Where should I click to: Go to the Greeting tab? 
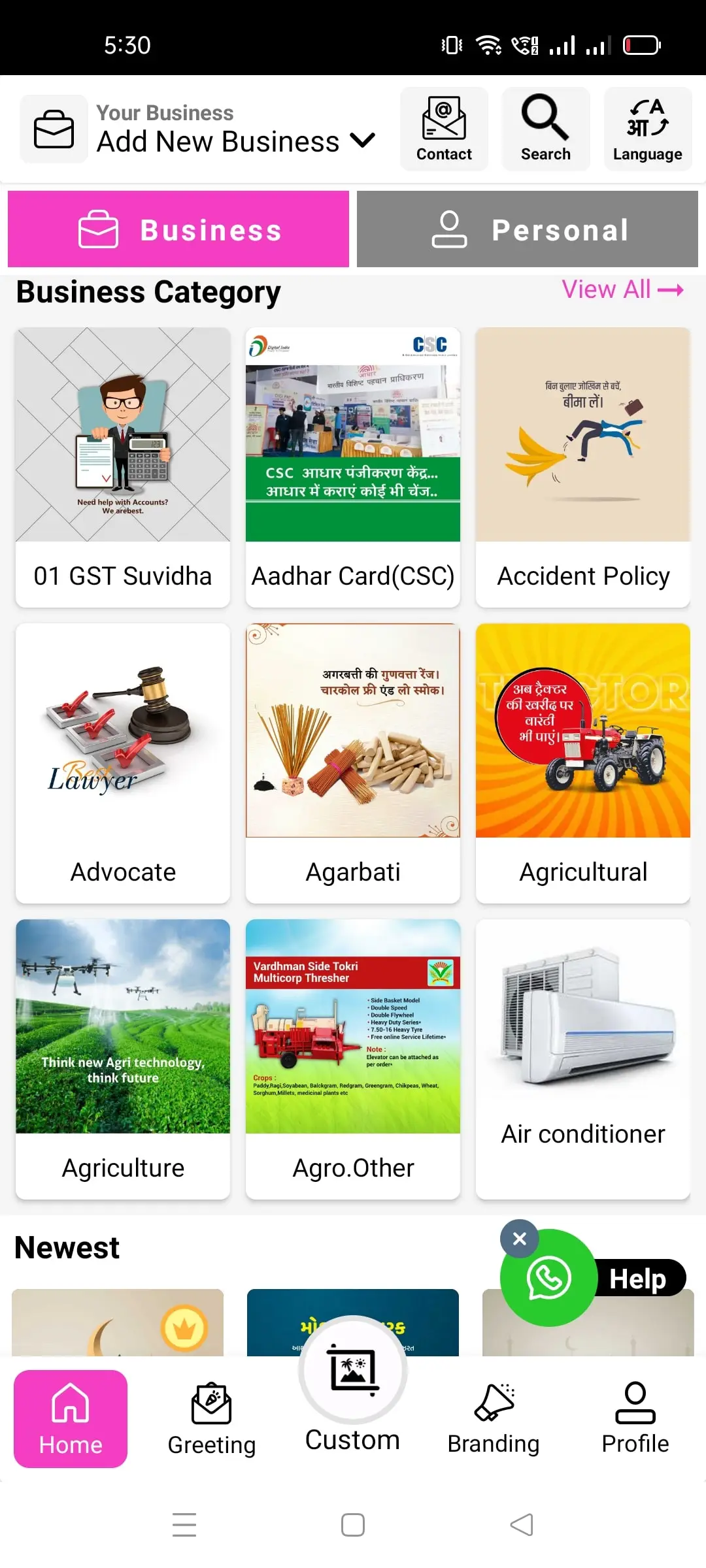coord(211,1419)
